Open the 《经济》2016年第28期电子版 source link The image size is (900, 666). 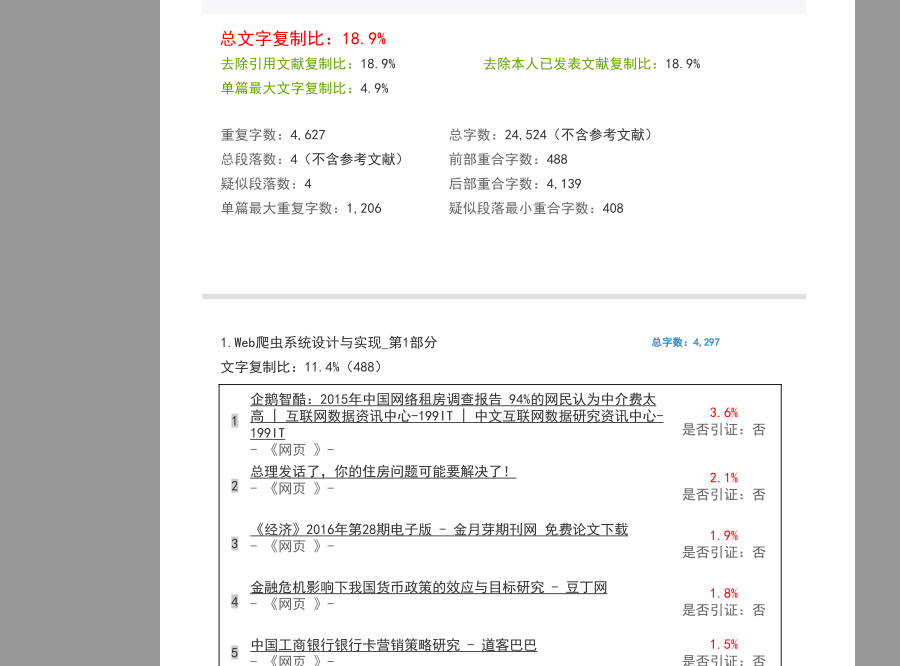(x=439, y=529)
